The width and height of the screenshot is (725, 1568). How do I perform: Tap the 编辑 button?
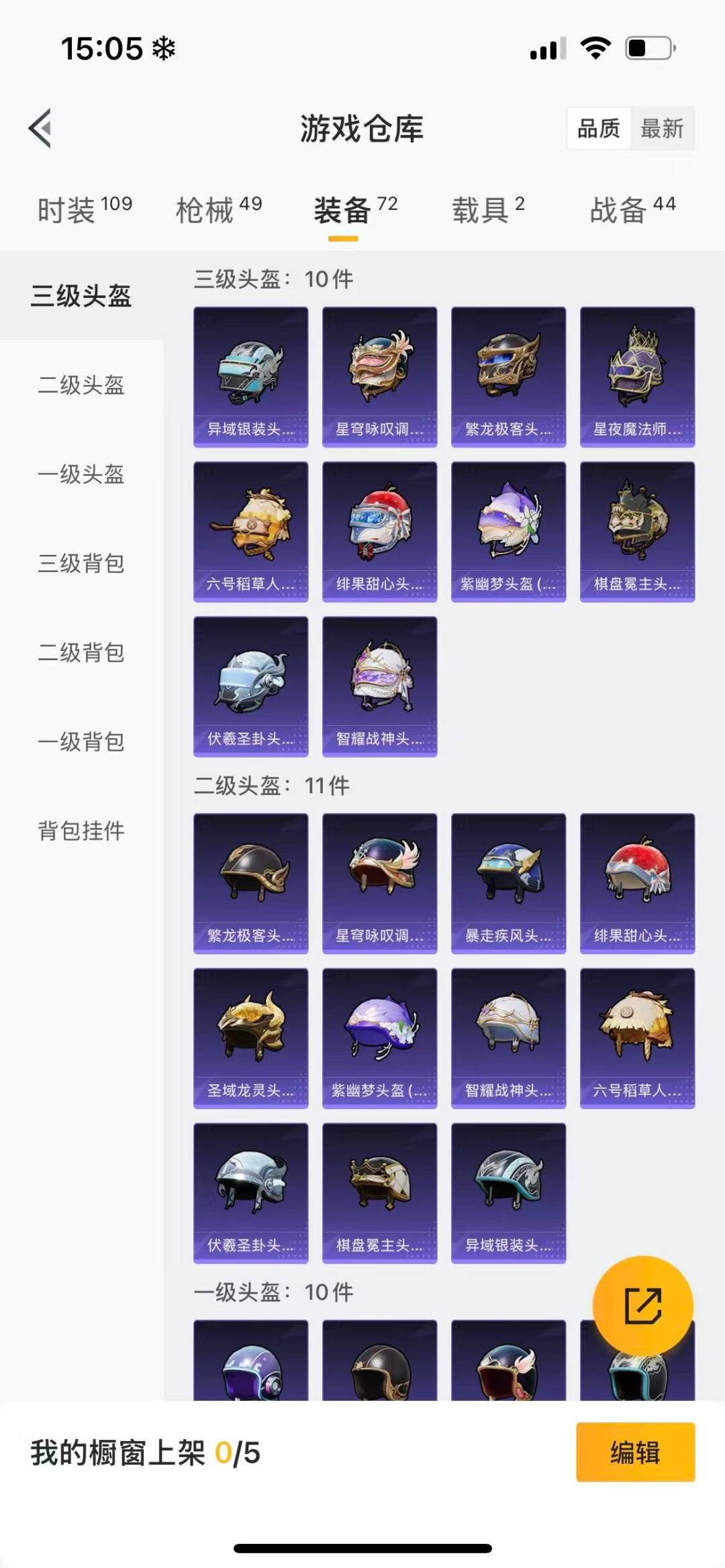point(635,1452)
